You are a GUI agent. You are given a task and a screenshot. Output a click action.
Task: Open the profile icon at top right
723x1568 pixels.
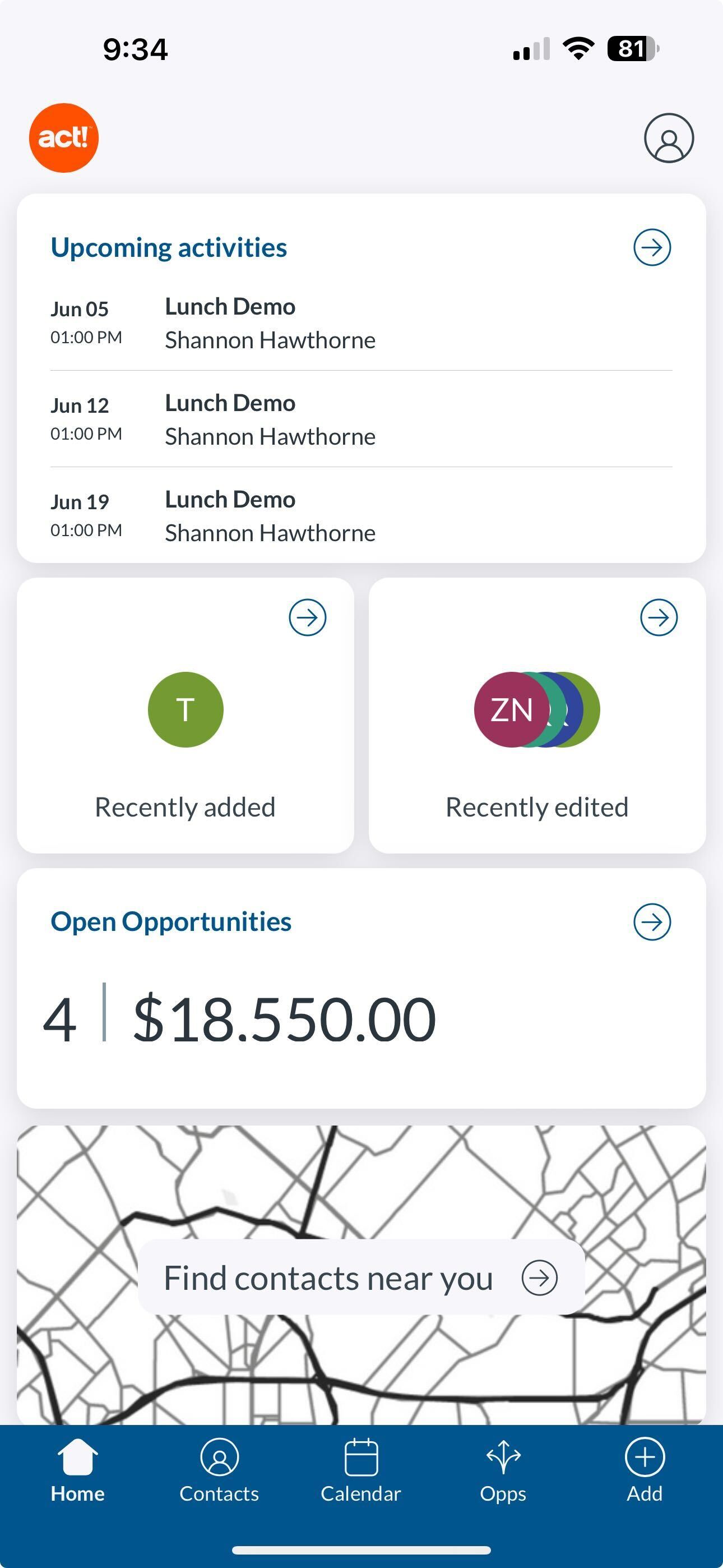coord(668,137)
